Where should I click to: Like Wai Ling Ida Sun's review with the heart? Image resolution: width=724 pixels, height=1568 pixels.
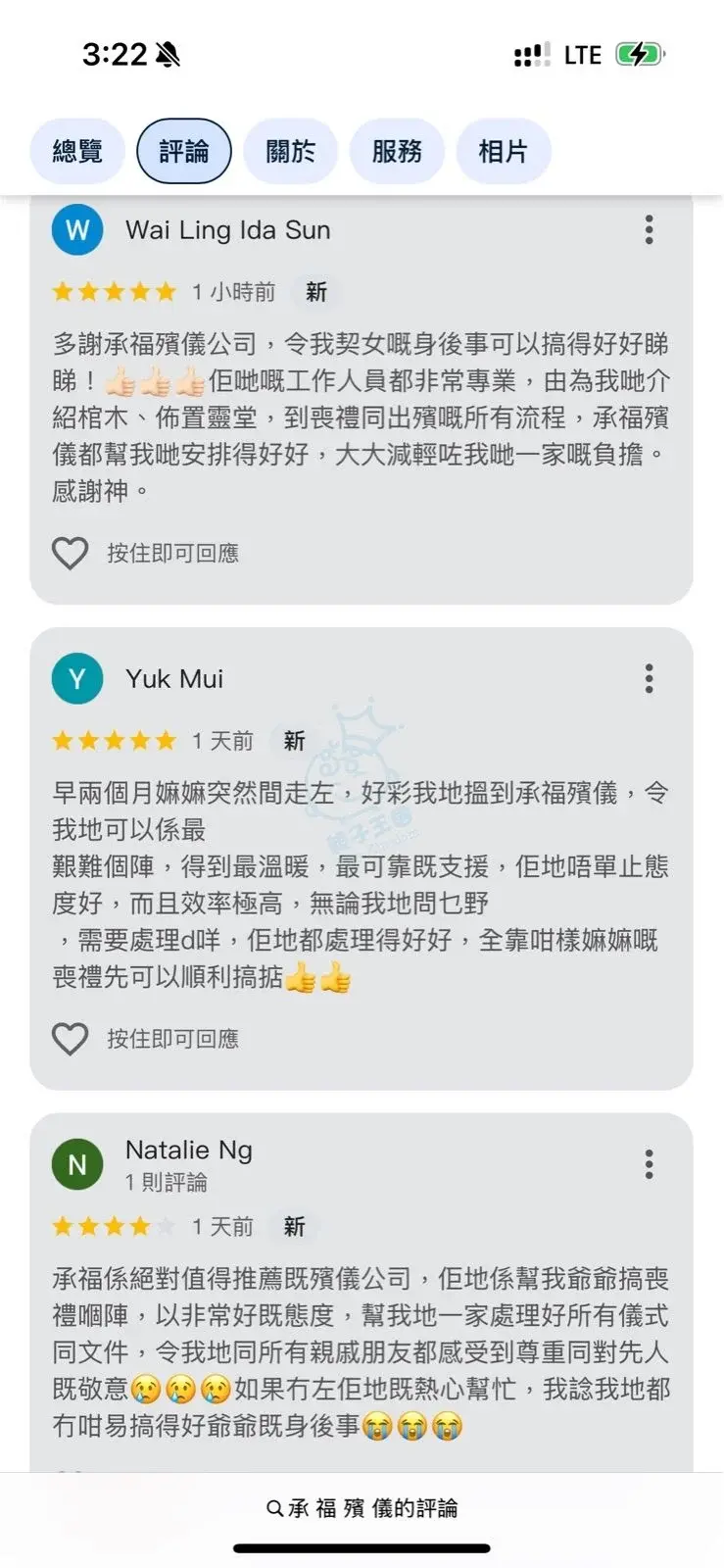70,553
